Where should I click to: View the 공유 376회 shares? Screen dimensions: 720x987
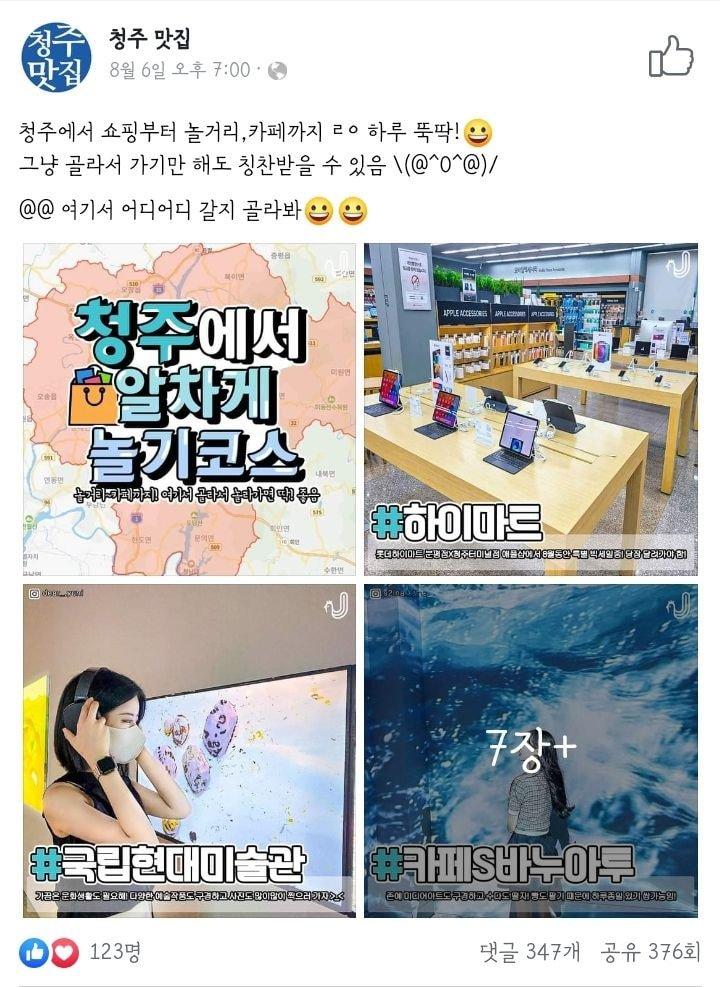(650, 951)
